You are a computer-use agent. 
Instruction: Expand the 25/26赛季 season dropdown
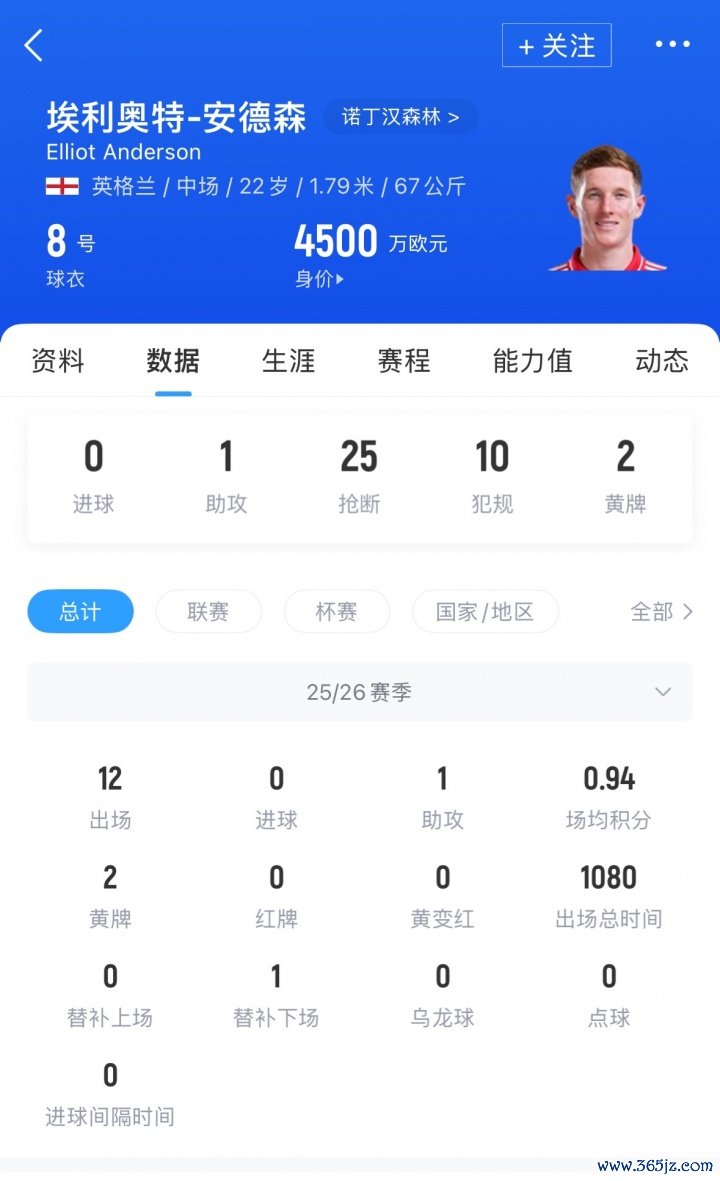[x=360, y=692]
